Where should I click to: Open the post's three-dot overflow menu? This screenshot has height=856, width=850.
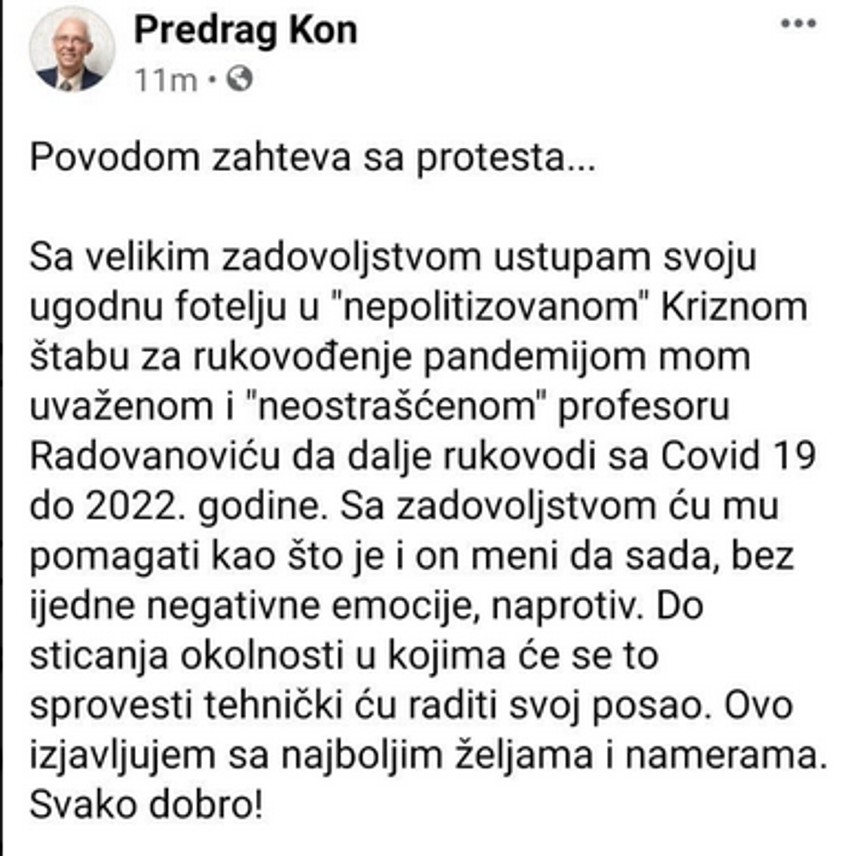pyautogui.click(x=798, y=23)
